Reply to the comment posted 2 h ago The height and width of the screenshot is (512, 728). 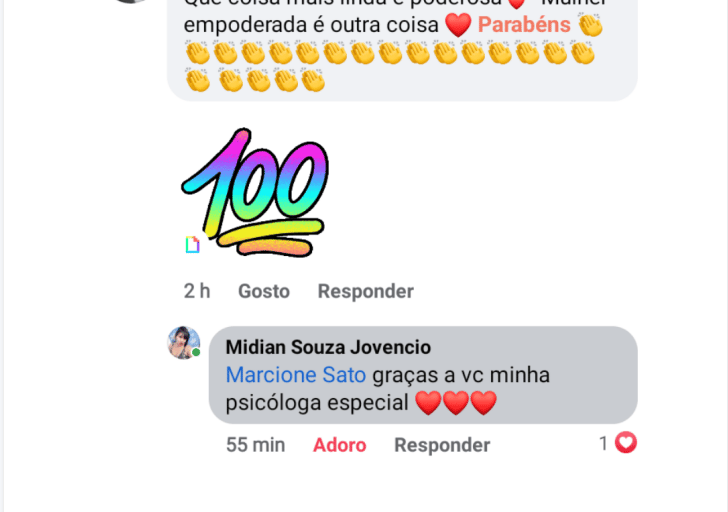tap(365, 291)
